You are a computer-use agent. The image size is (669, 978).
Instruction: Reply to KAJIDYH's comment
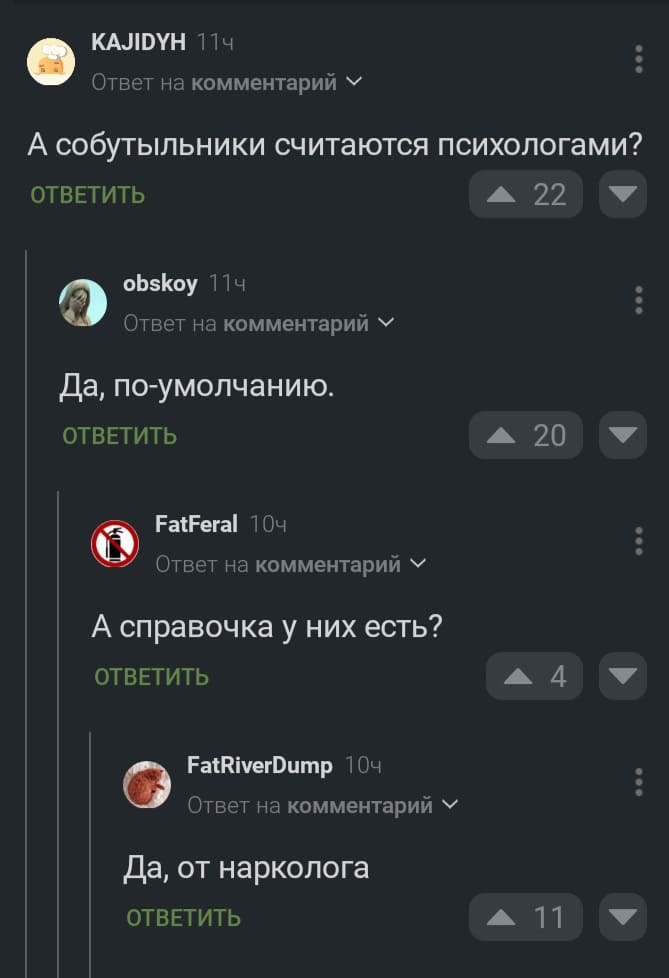[x=88, y=195]
